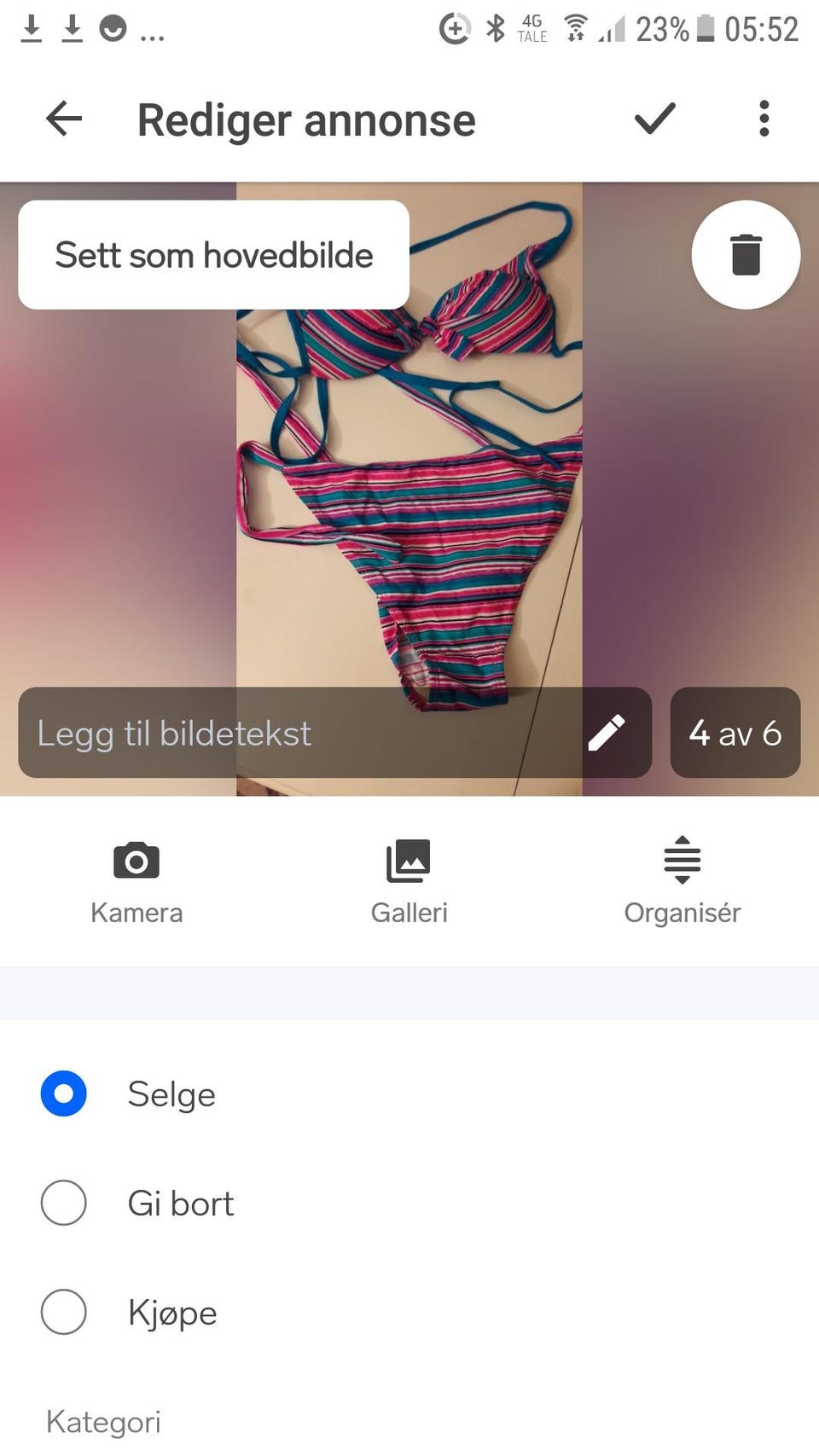Image resolution: width=819 pixels, height=1456 pixels.
Task: Open the Kategori selector
Action: coord(102,1419)
